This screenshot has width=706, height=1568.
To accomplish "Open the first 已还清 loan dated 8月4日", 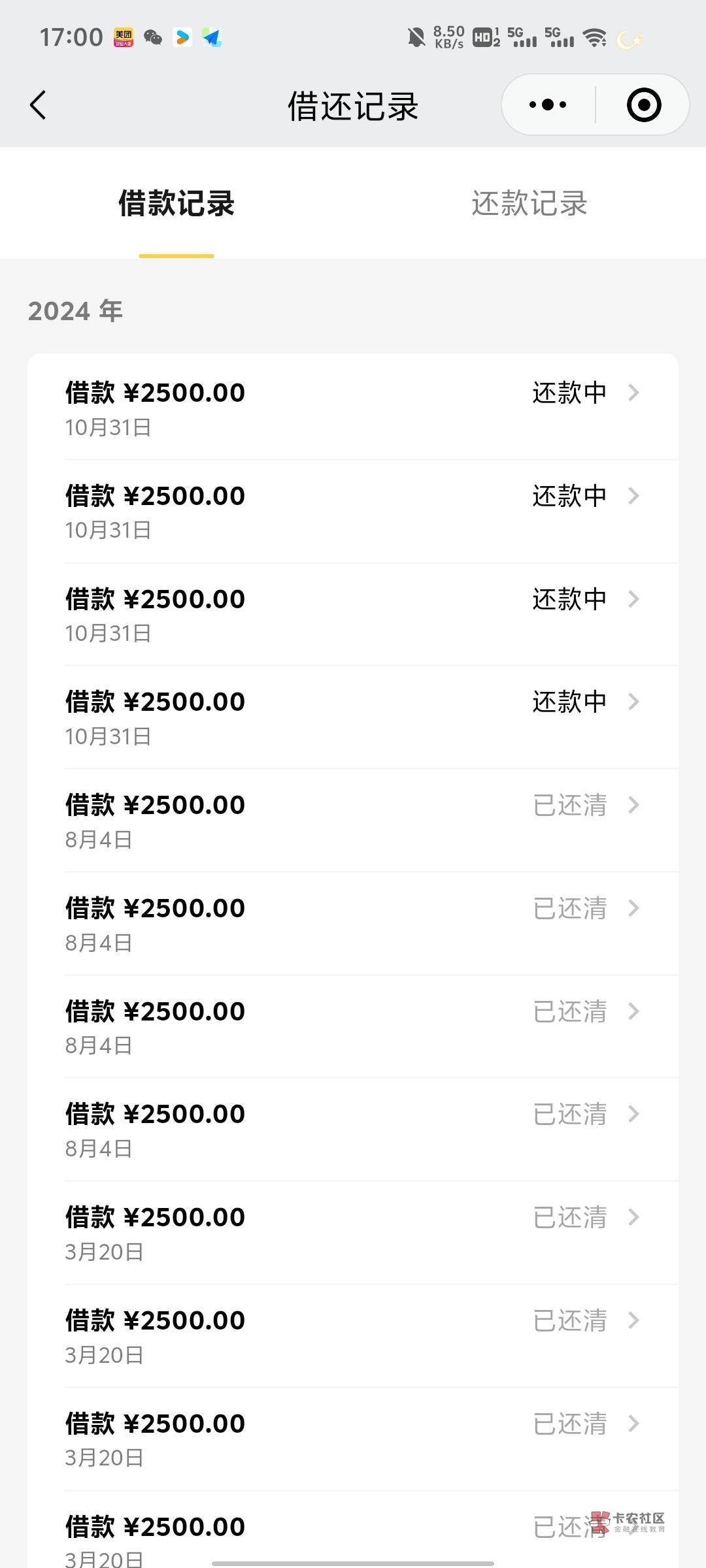I will click(x=353, y=820).
